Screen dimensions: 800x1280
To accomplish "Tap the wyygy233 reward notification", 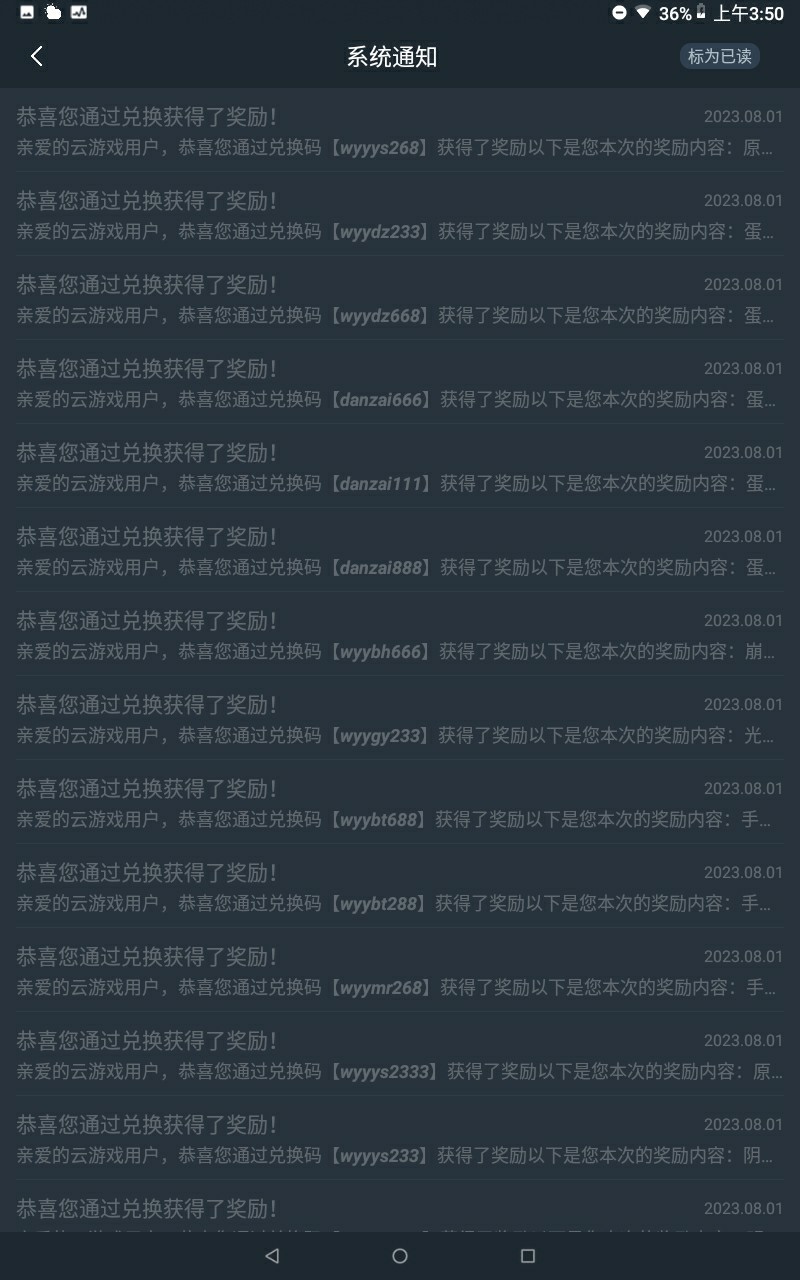I will pyautogui.click(x=400, y=720).
